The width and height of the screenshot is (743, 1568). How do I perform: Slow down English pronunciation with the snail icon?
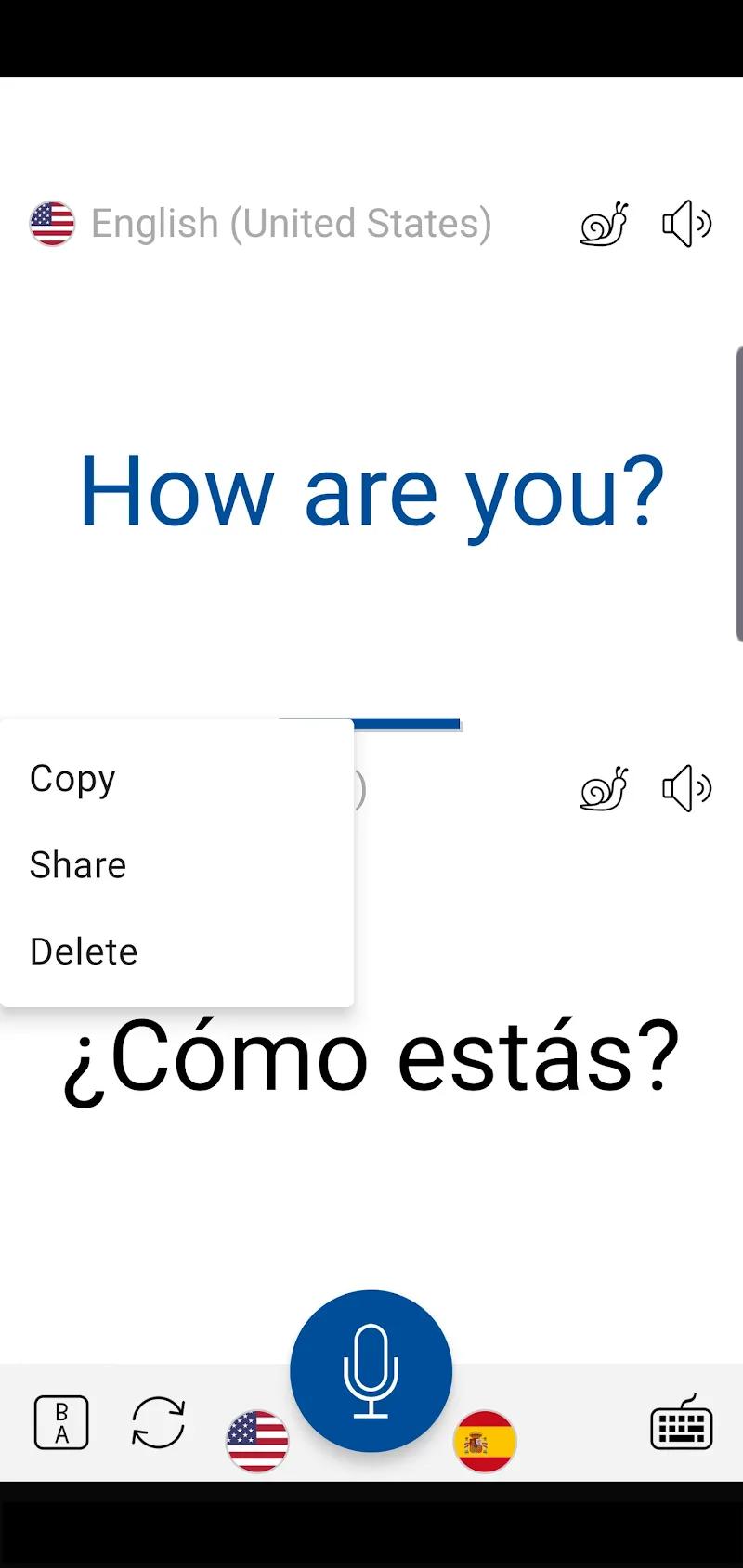(604, 224)
